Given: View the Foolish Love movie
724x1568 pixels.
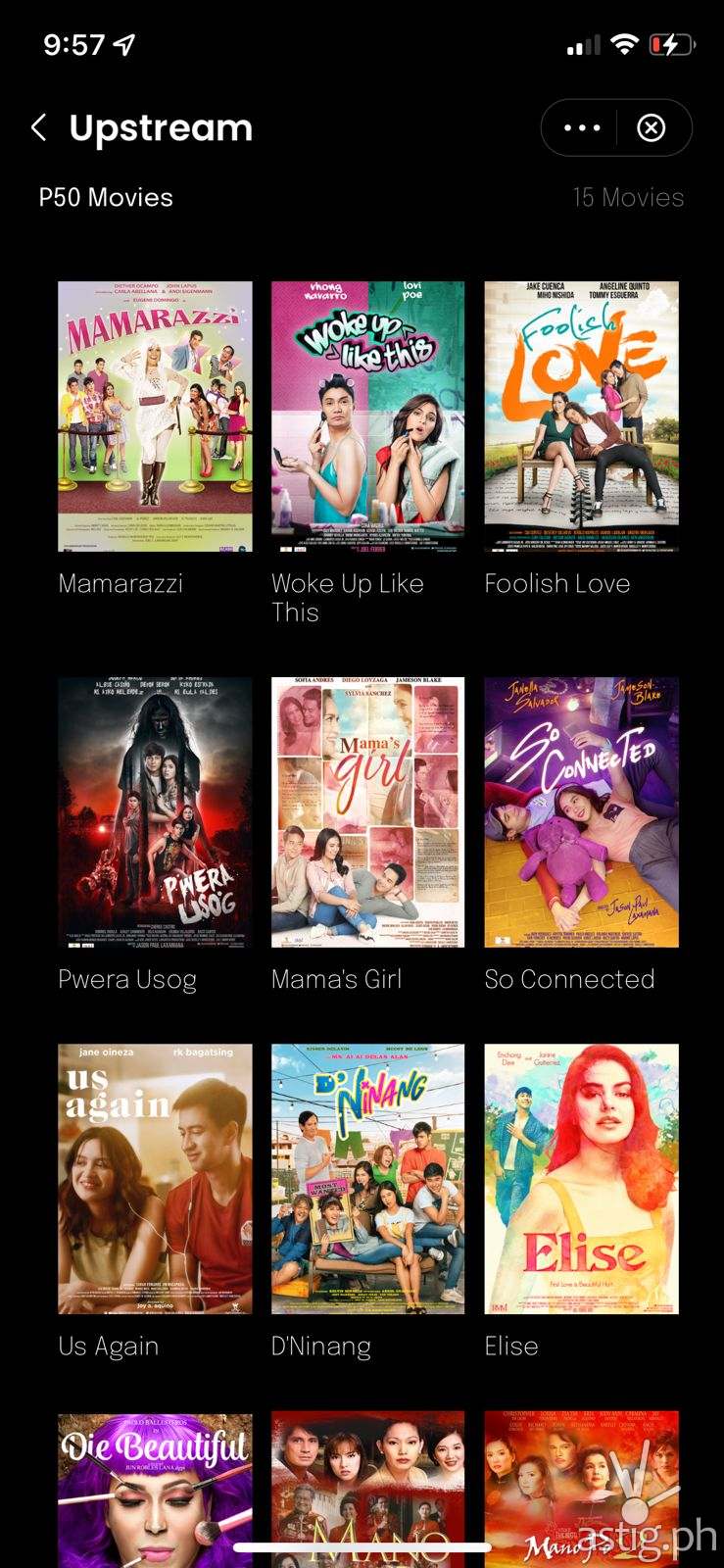Looking at the screenshot, I should (x=581, y=416).
